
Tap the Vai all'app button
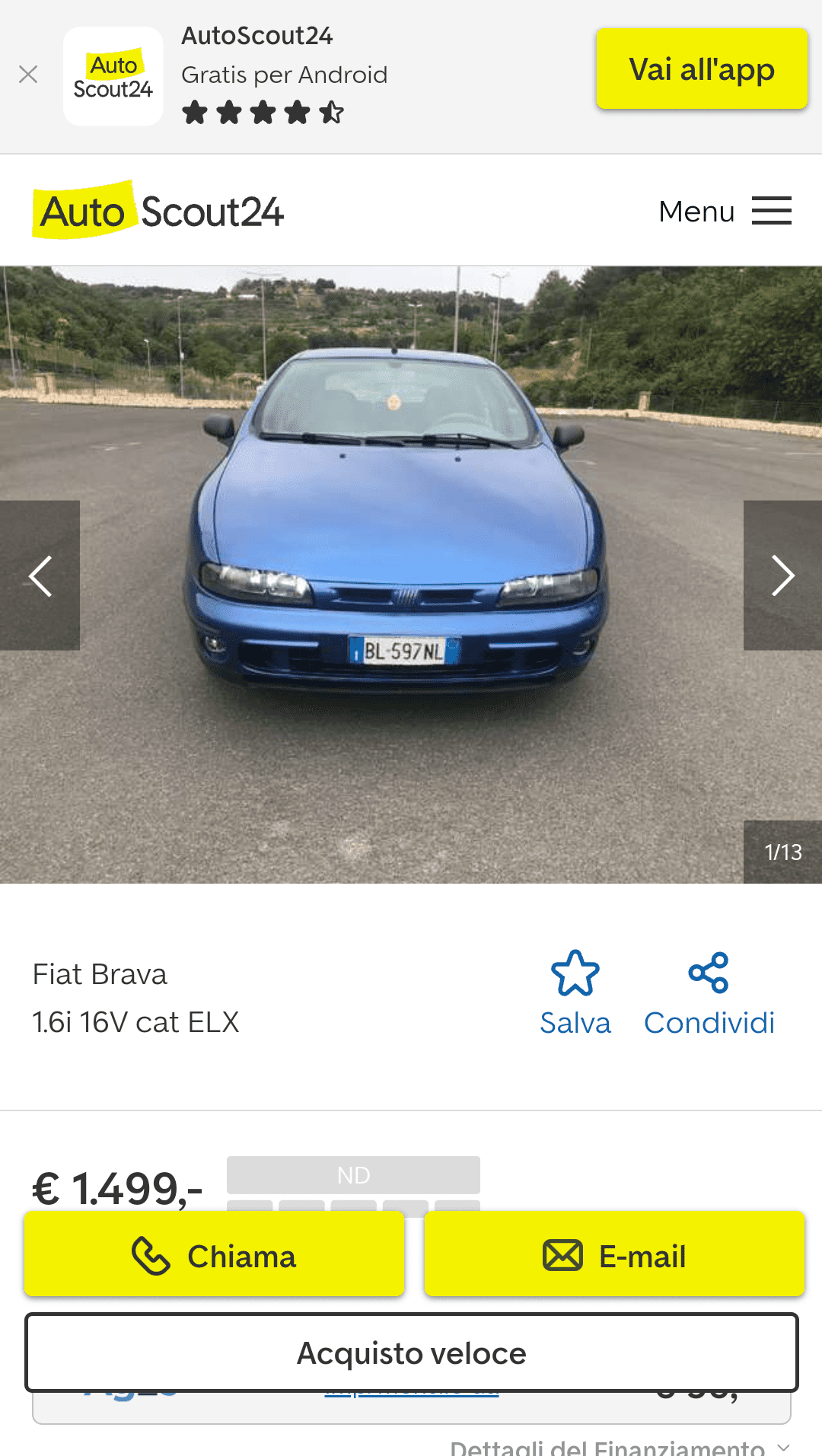point(702,69)
